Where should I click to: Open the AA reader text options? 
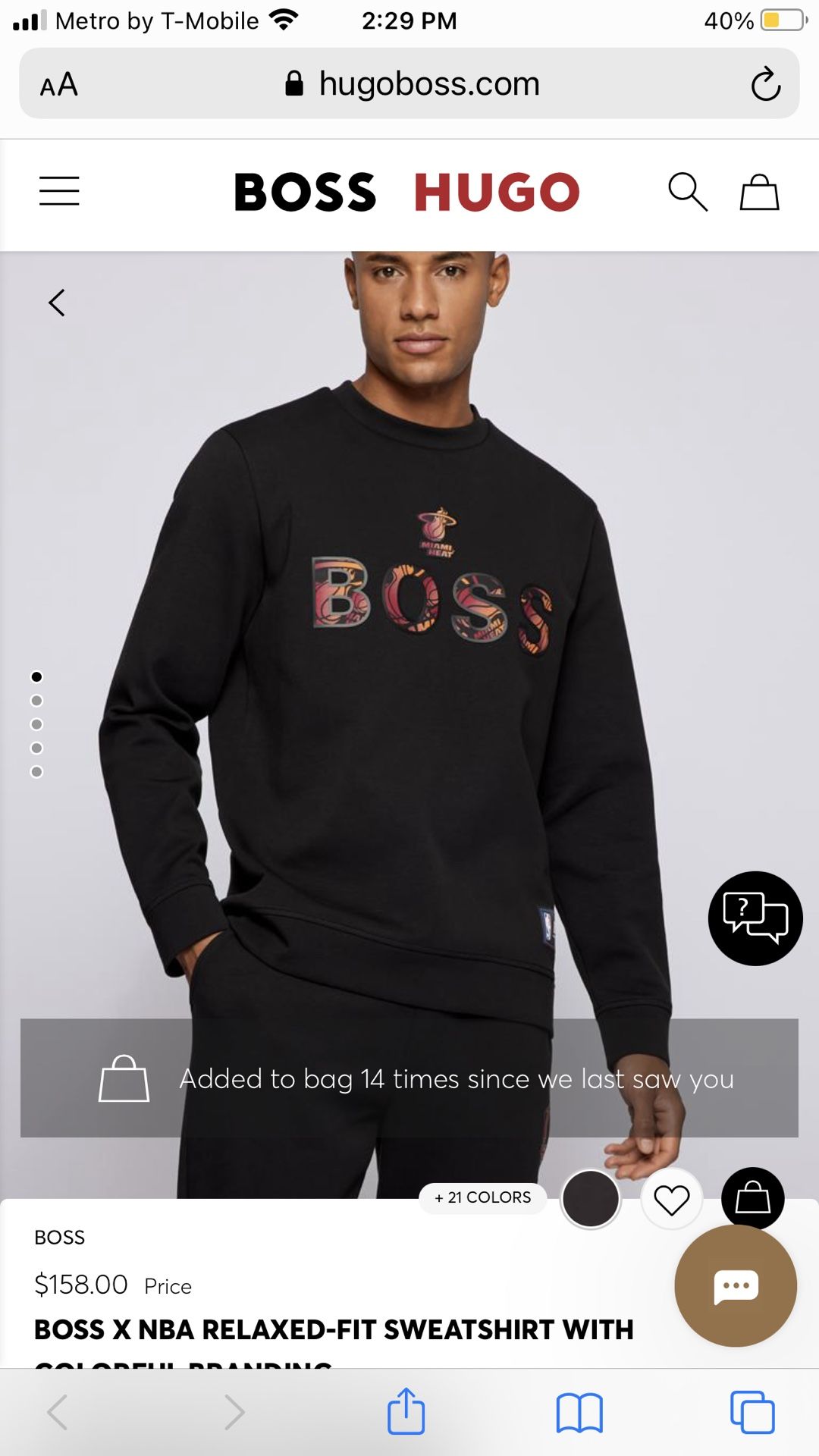pos(59,84)
